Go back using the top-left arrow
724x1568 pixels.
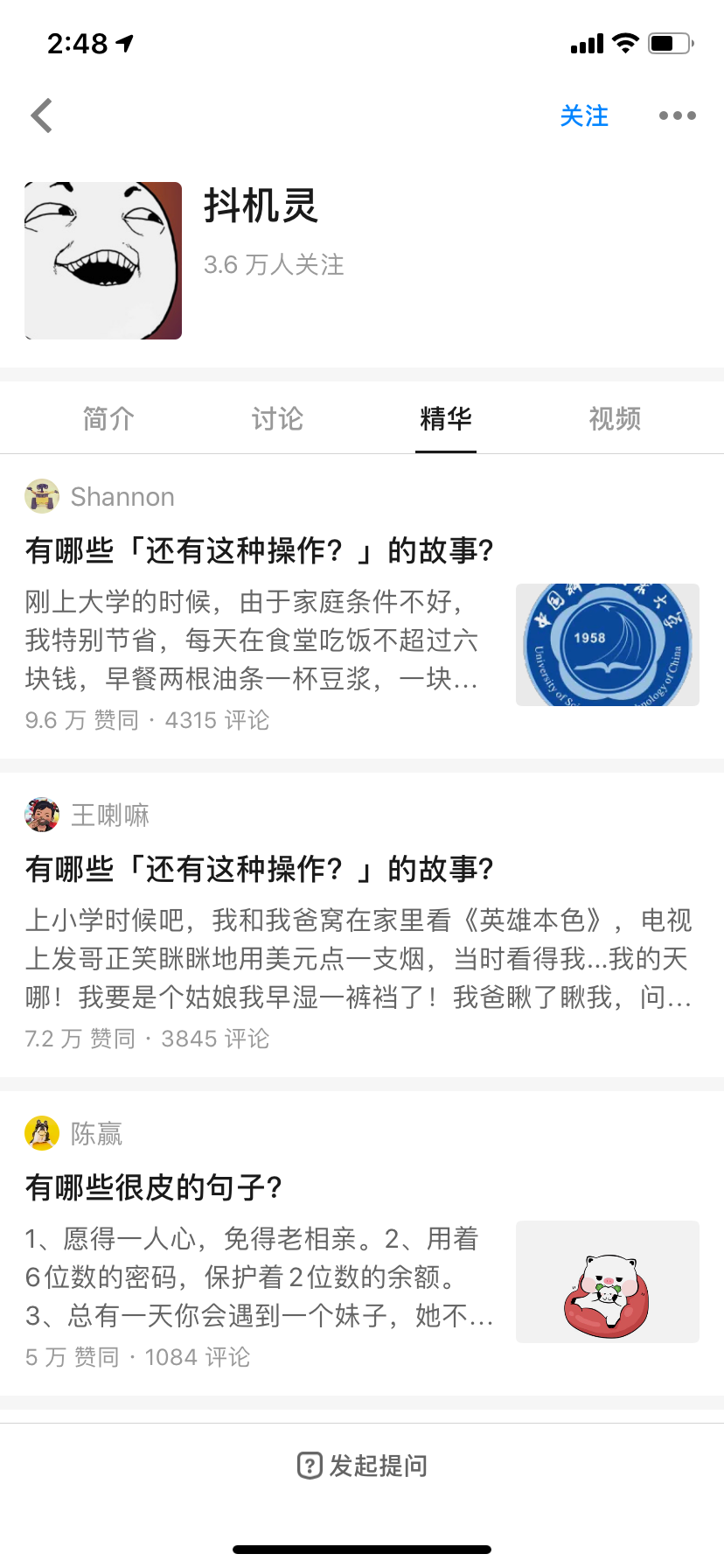[x=42, y=115]
